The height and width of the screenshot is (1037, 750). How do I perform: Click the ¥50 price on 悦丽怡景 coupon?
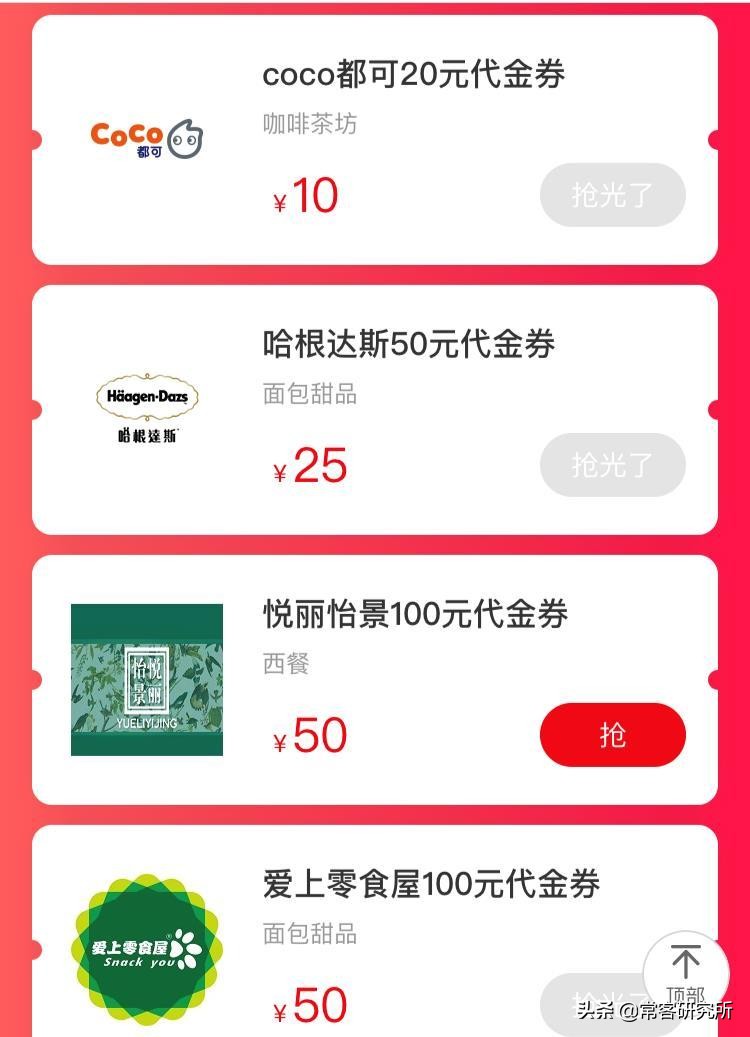point(310,735)
